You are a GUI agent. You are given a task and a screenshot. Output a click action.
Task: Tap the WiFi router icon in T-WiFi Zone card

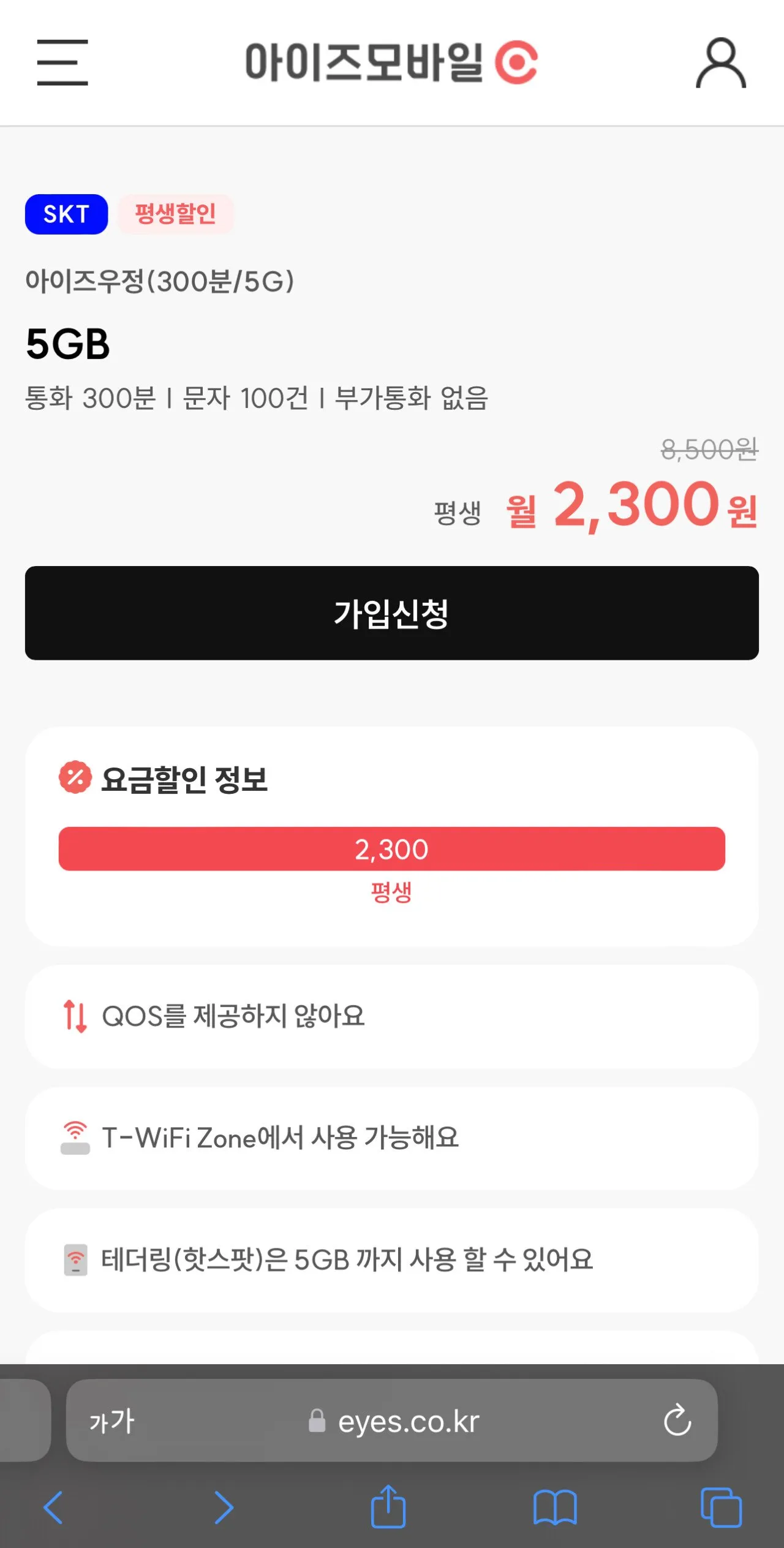(x=75, y=1138)
